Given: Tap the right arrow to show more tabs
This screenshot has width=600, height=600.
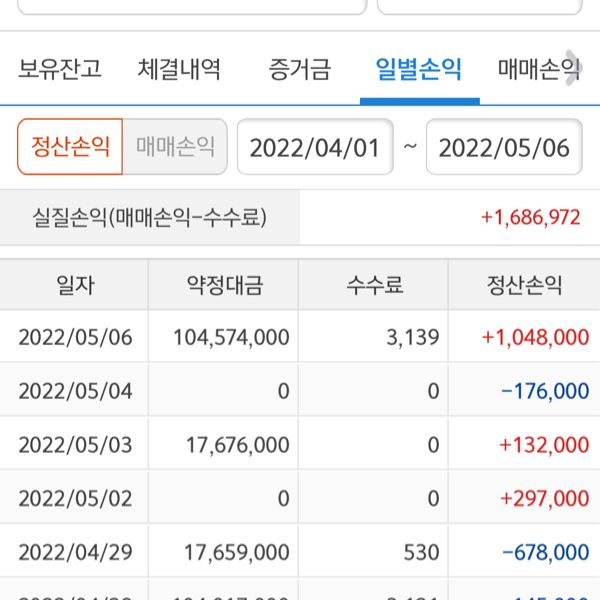Looking at the screenshot, I should [572, 60].
